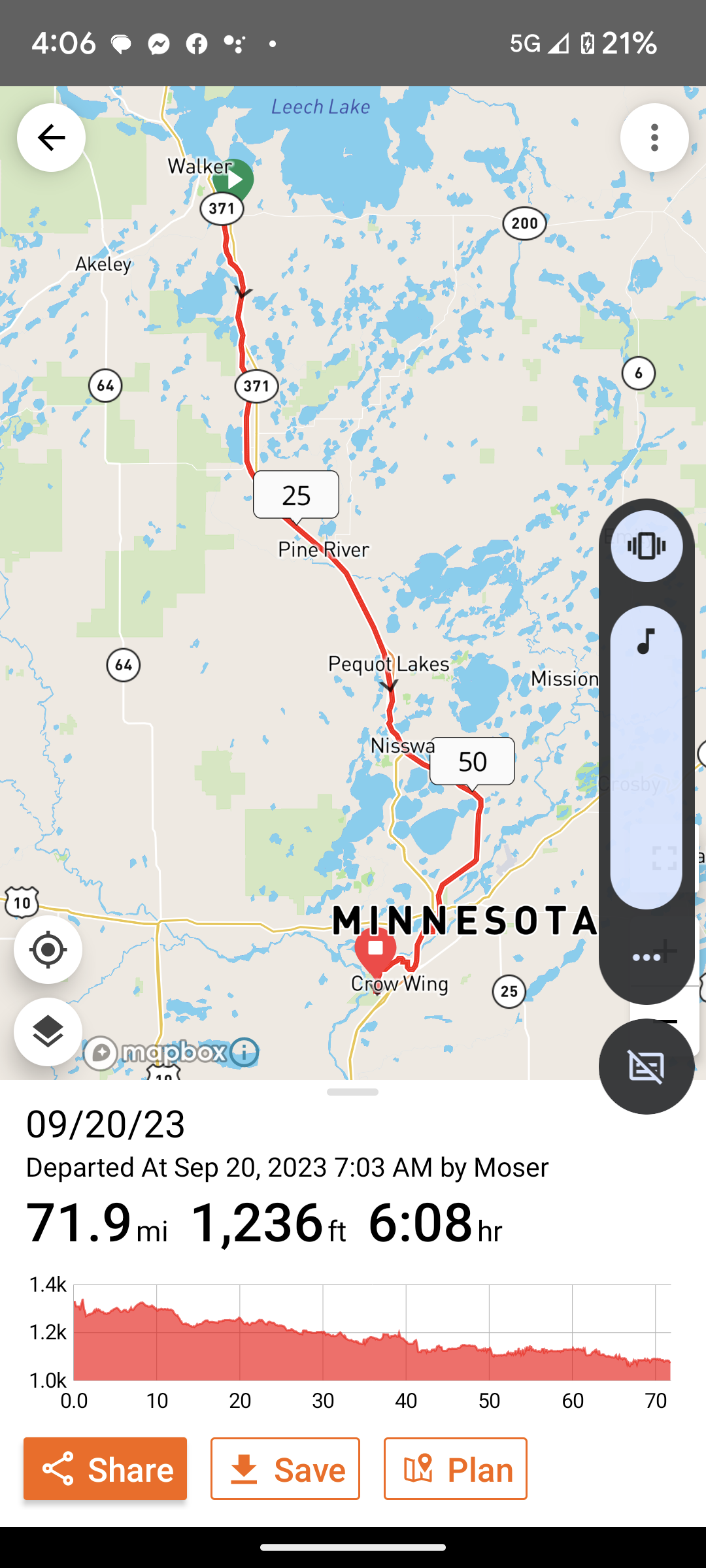Go back using the arrow button
The image size is (706, 1568).
click(51, 138)
